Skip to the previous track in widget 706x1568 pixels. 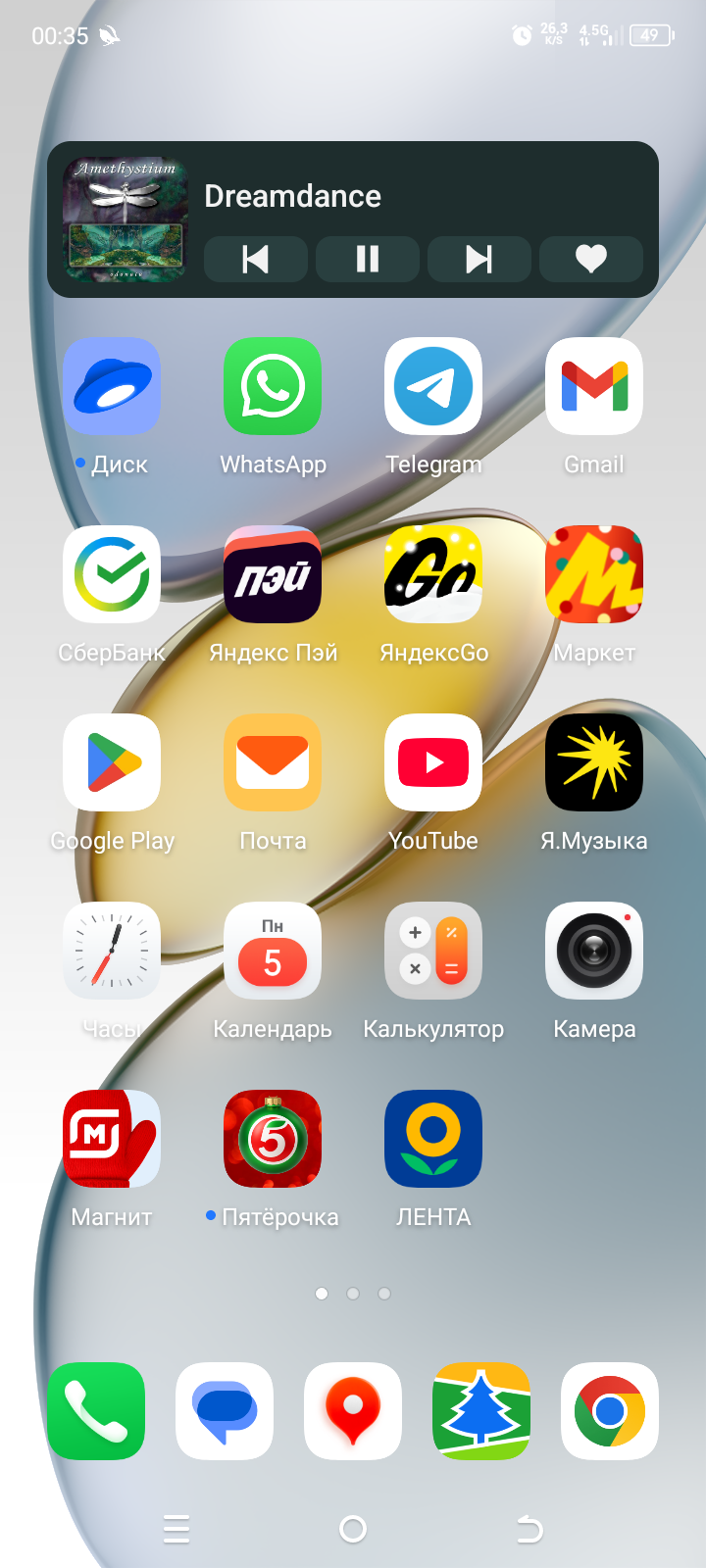(x=255, y=259)
